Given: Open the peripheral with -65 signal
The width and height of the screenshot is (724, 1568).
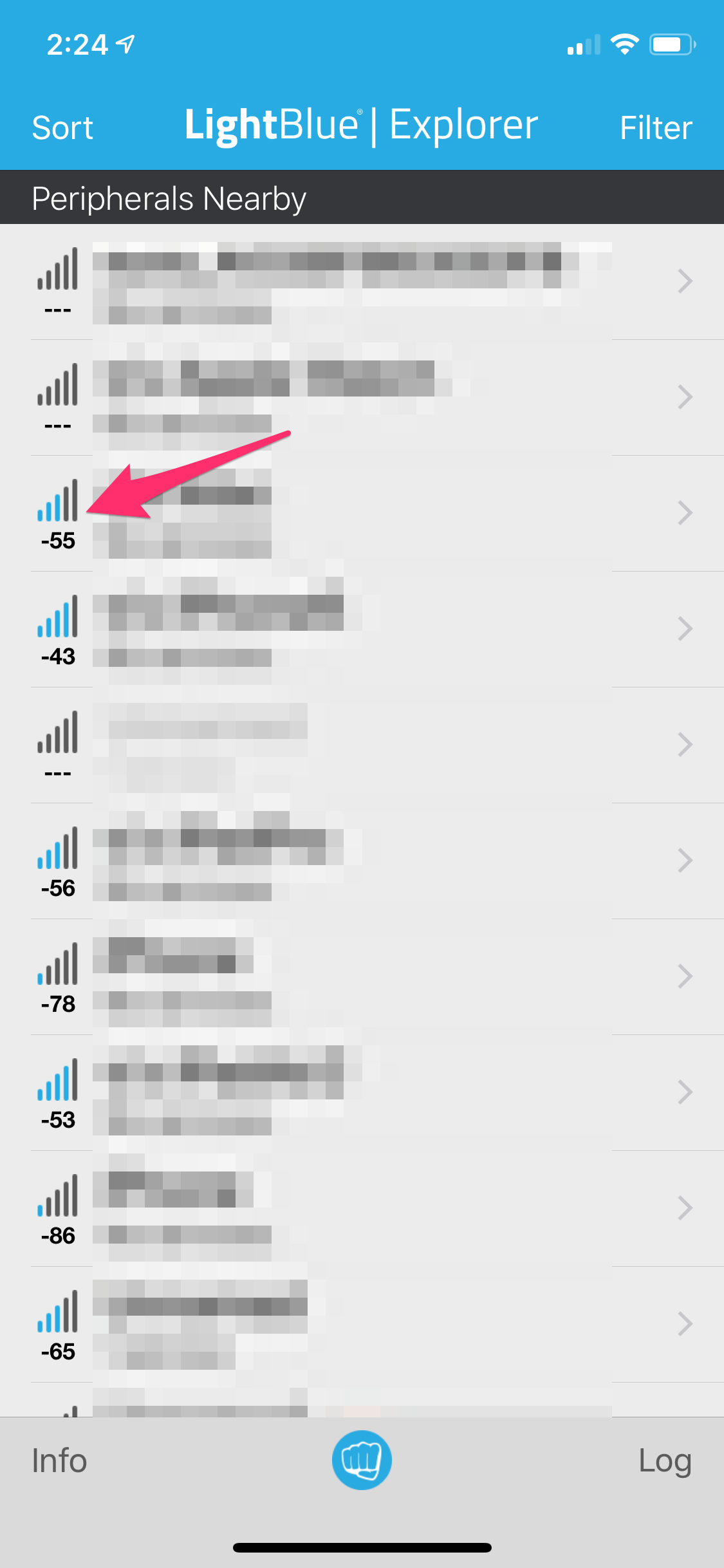Looking at the screenshot, I should 360,1325.
